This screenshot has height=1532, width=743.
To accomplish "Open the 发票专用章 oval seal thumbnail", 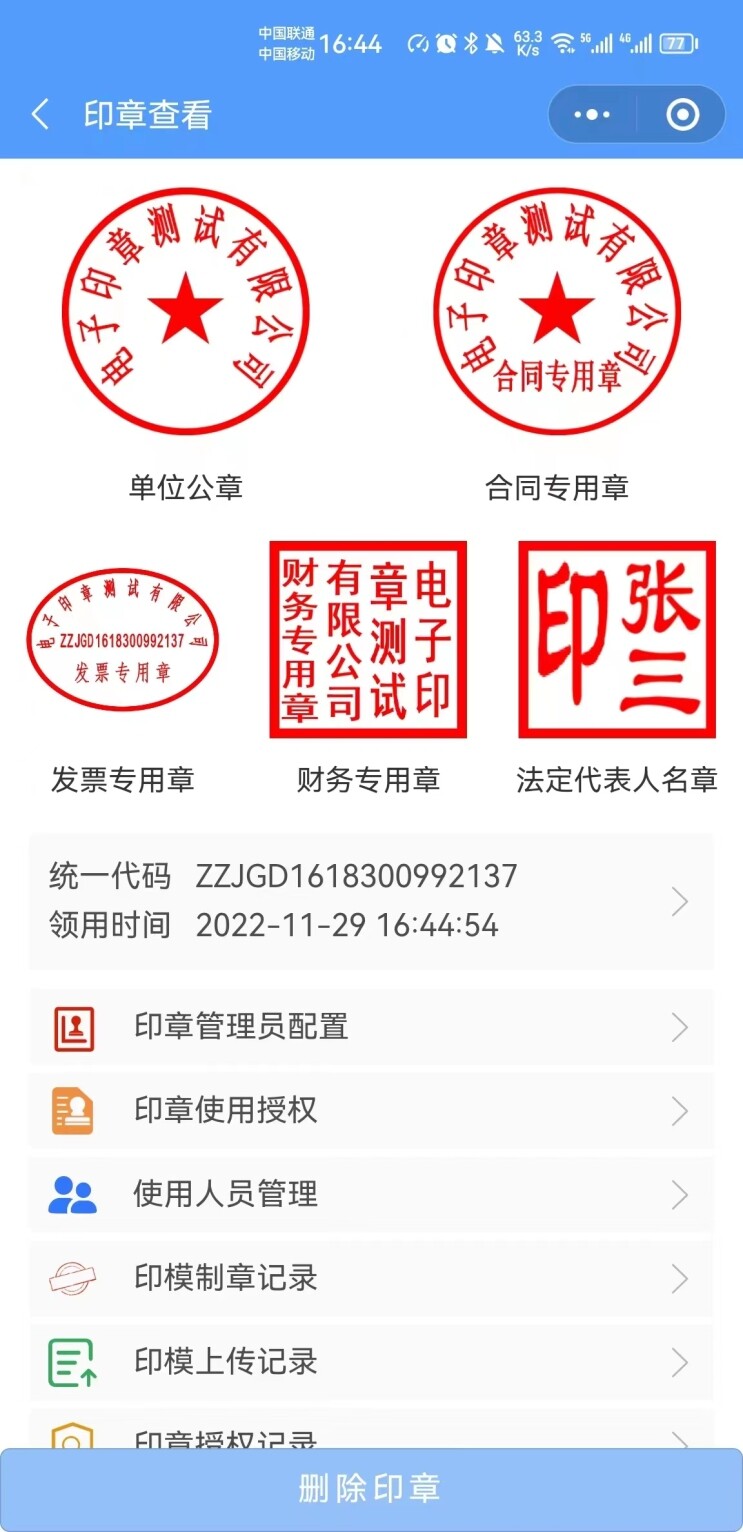I will [122, 638].
